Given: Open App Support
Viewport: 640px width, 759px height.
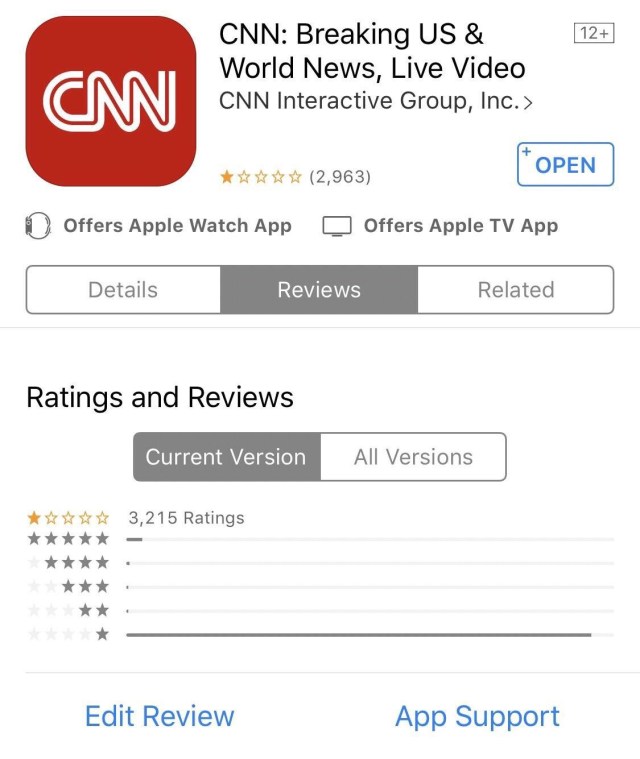Looking at the screenshot, I should (477, 716).
